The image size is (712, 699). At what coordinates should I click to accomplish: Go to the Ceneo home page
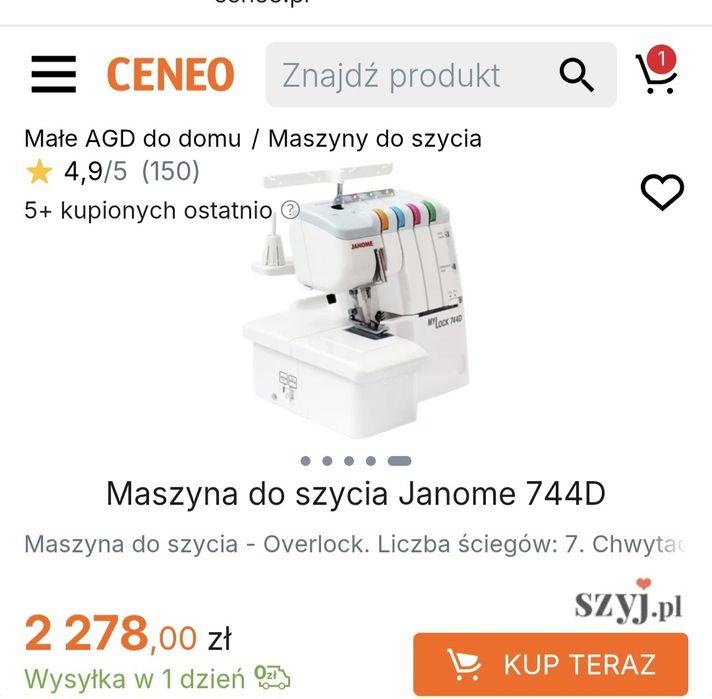(x=170, y=75)
